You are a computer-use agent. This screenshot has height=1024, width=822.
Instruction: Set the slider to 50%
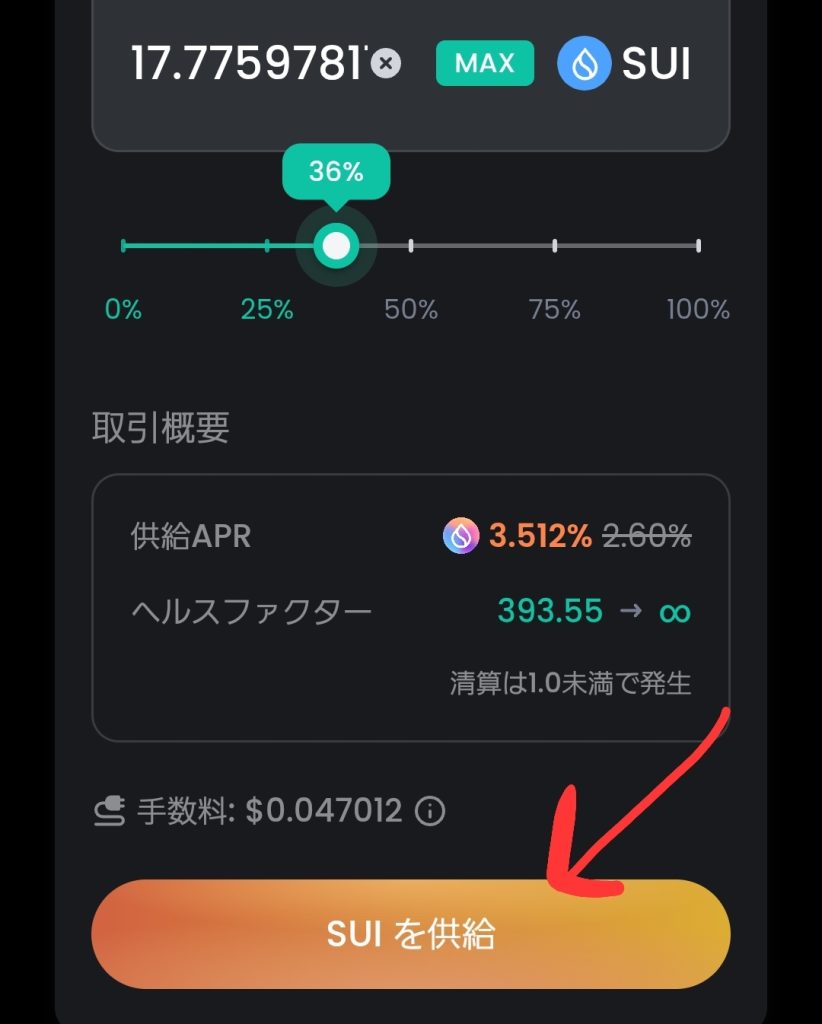[411, 246]
